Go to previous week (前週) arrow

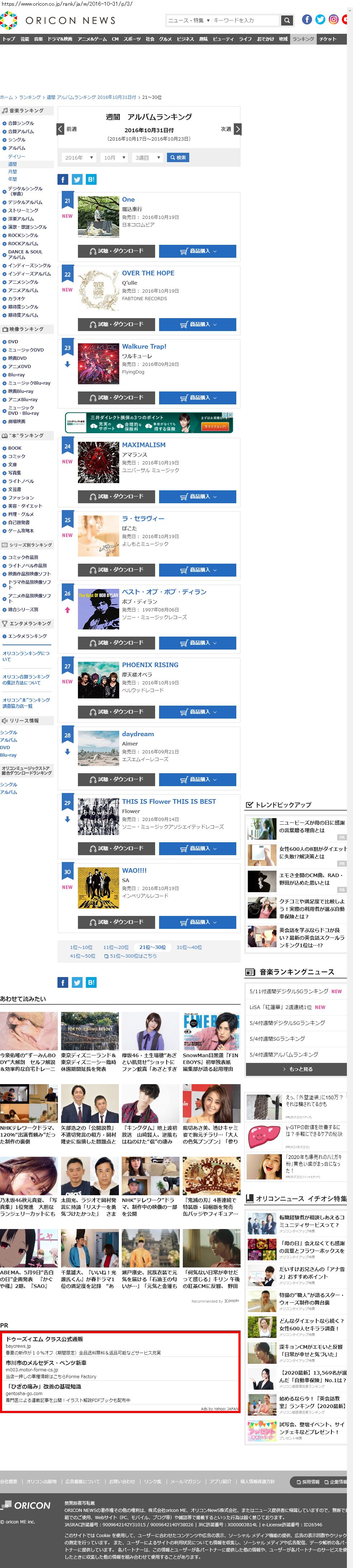coord(60,129)
